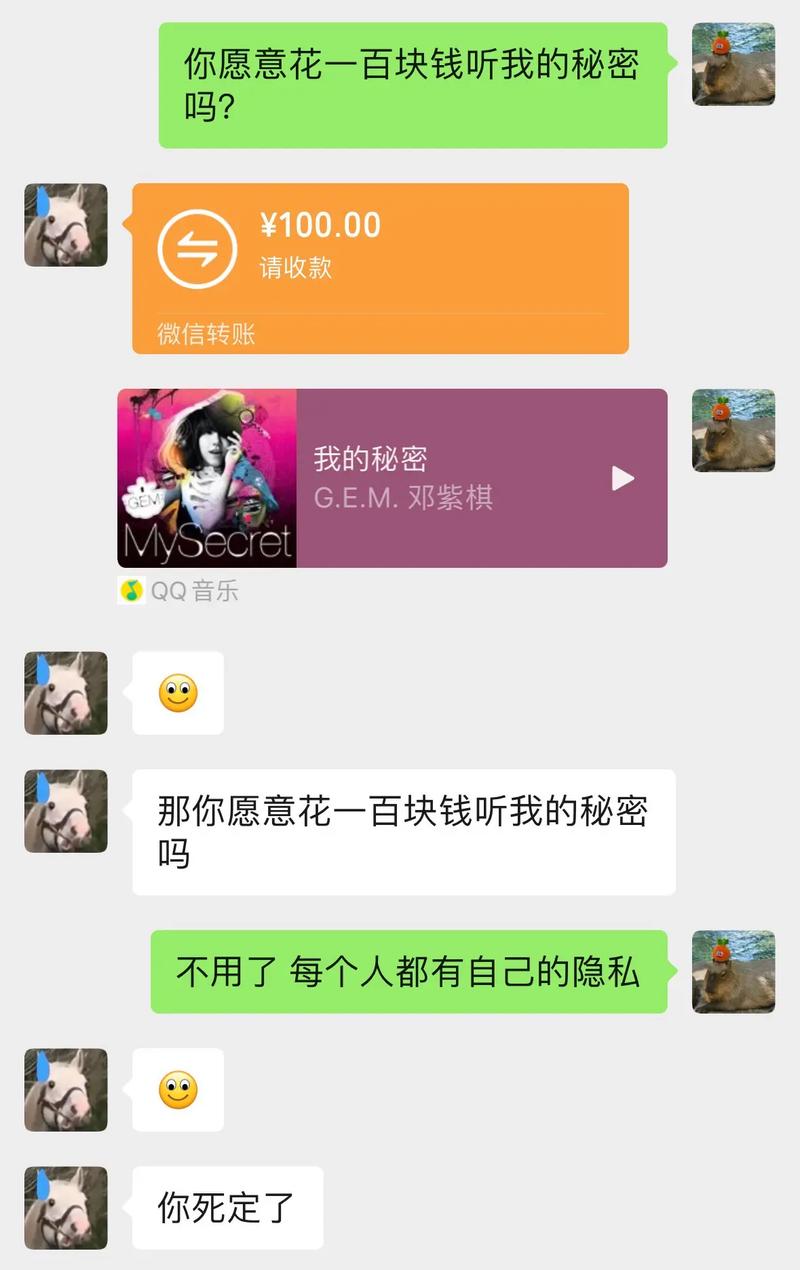Open the ¥100.00 WeChat transfer card
Screen dimensions: 800x1270
click(380, 267)
